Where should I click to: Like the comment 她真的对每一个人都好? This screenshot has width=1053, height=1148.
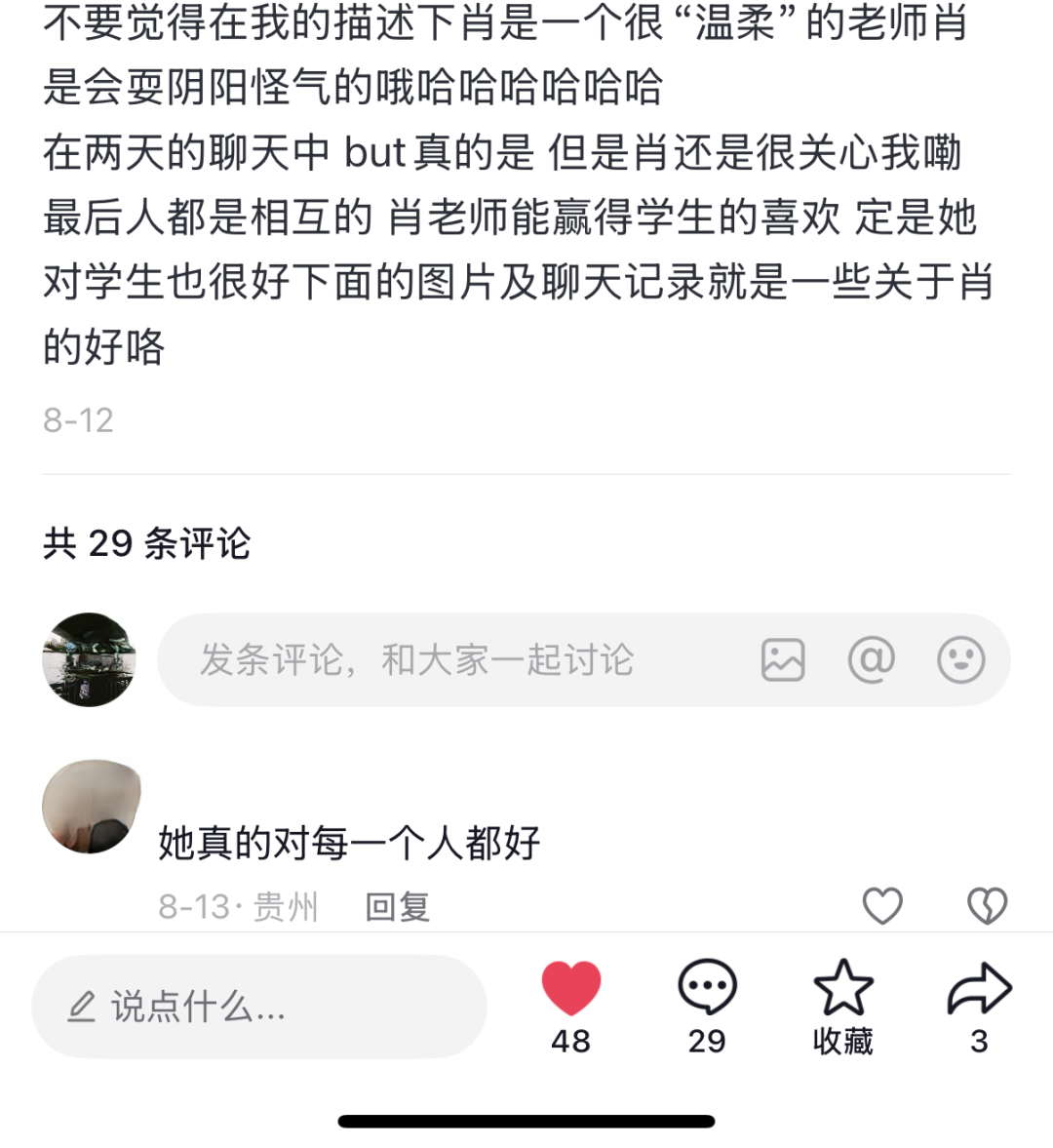882,906
